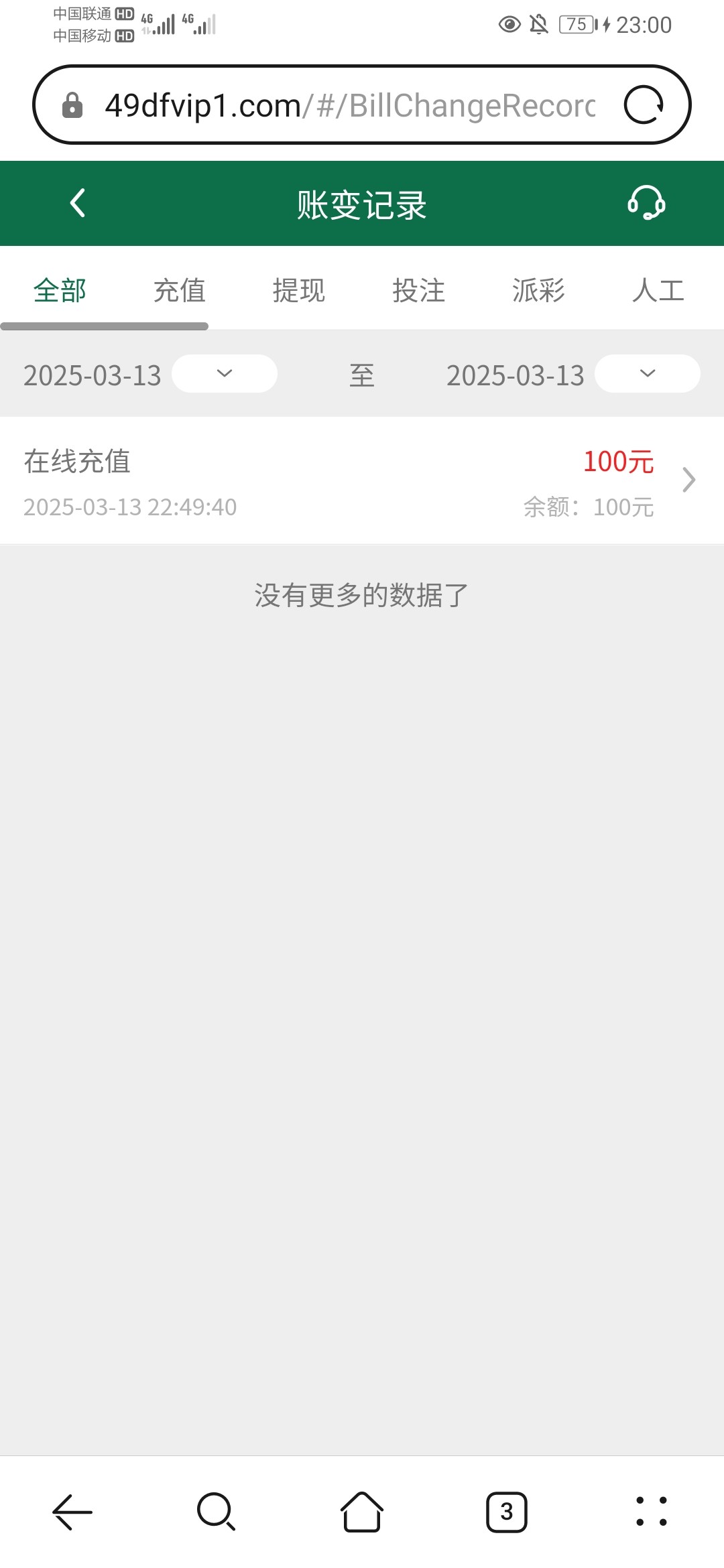Select the 全部 tab
The height and width of the screenshot is (1568, 724).
[60, 291]
